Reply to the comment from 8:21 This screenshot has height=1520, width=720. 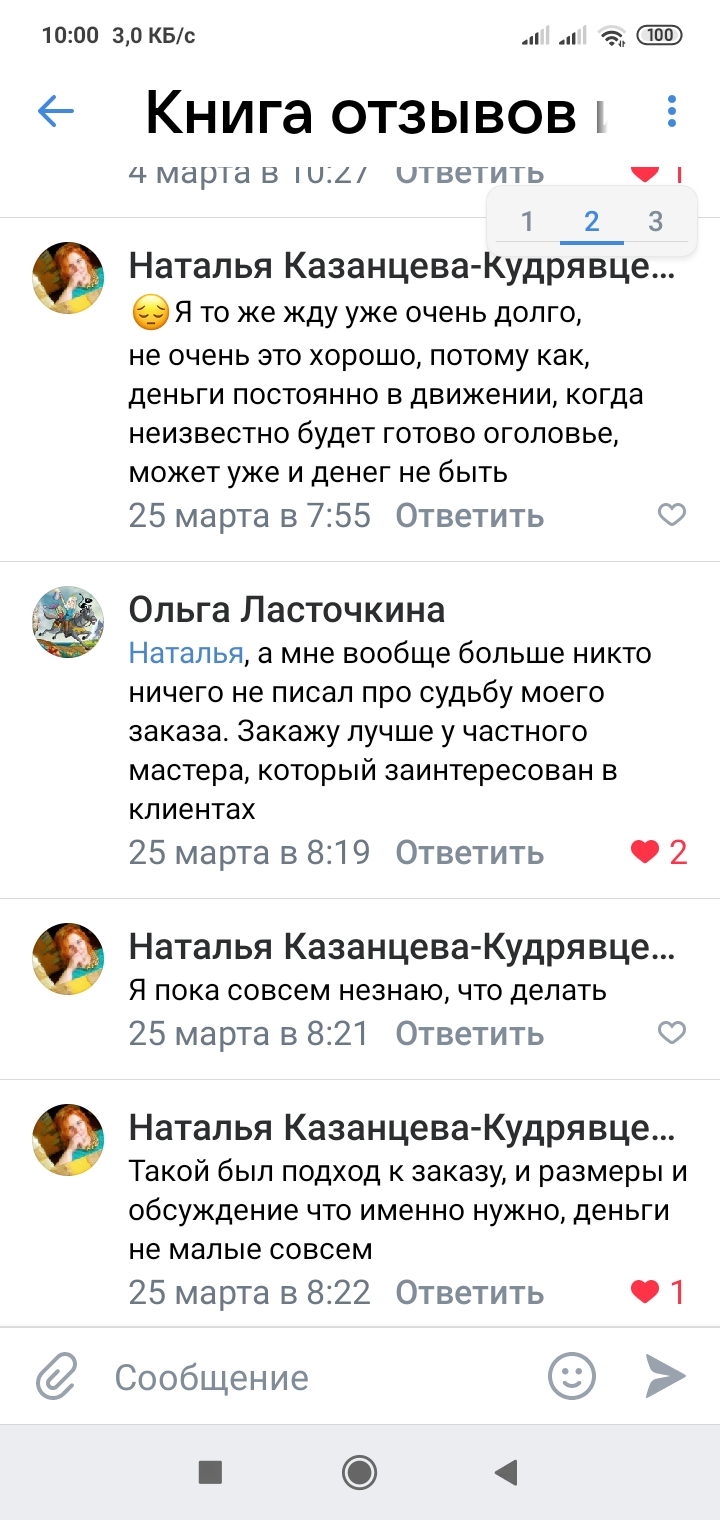(469, 1033)
